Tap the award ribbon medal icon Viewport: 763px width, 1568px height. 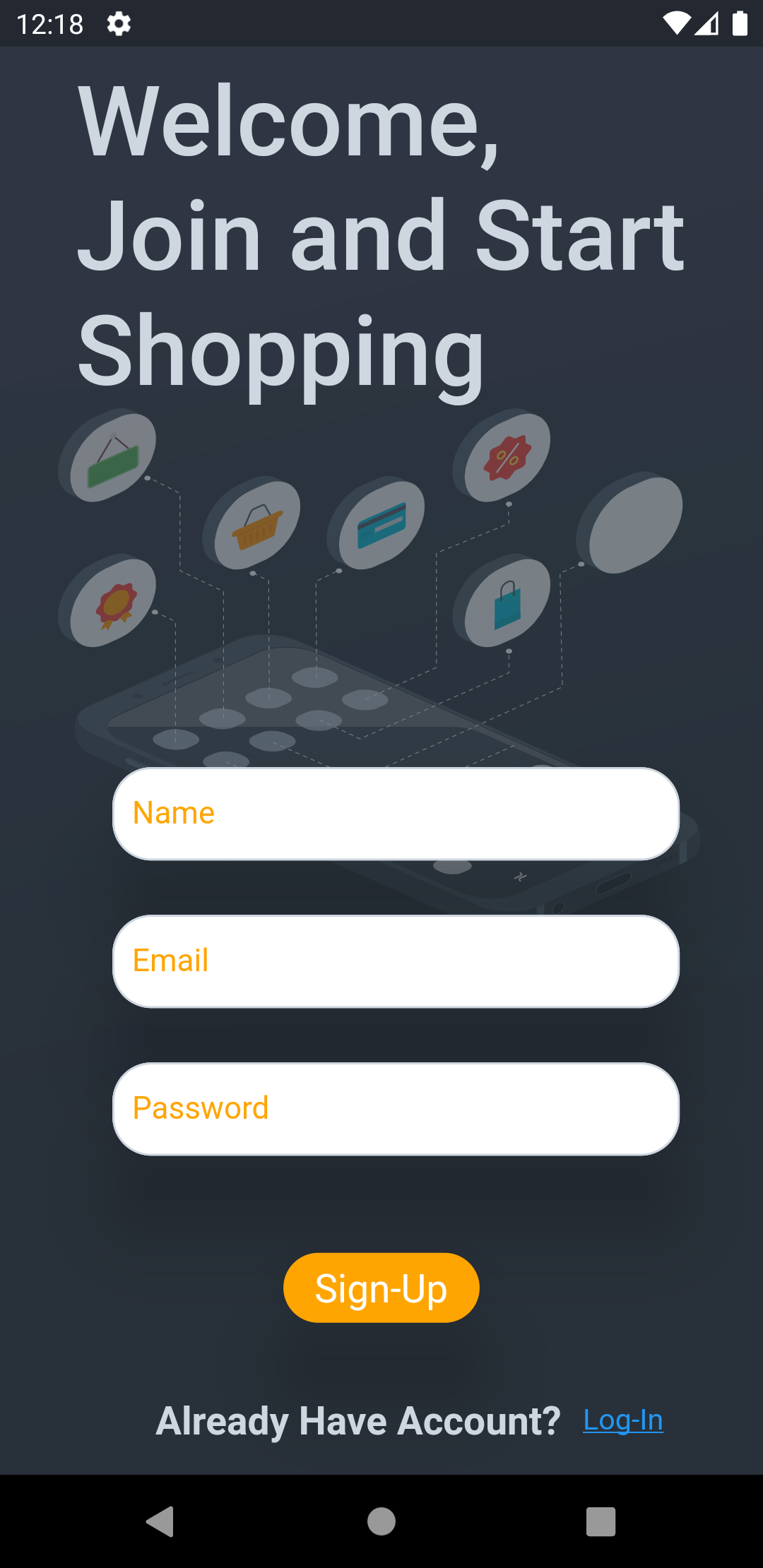115,604
